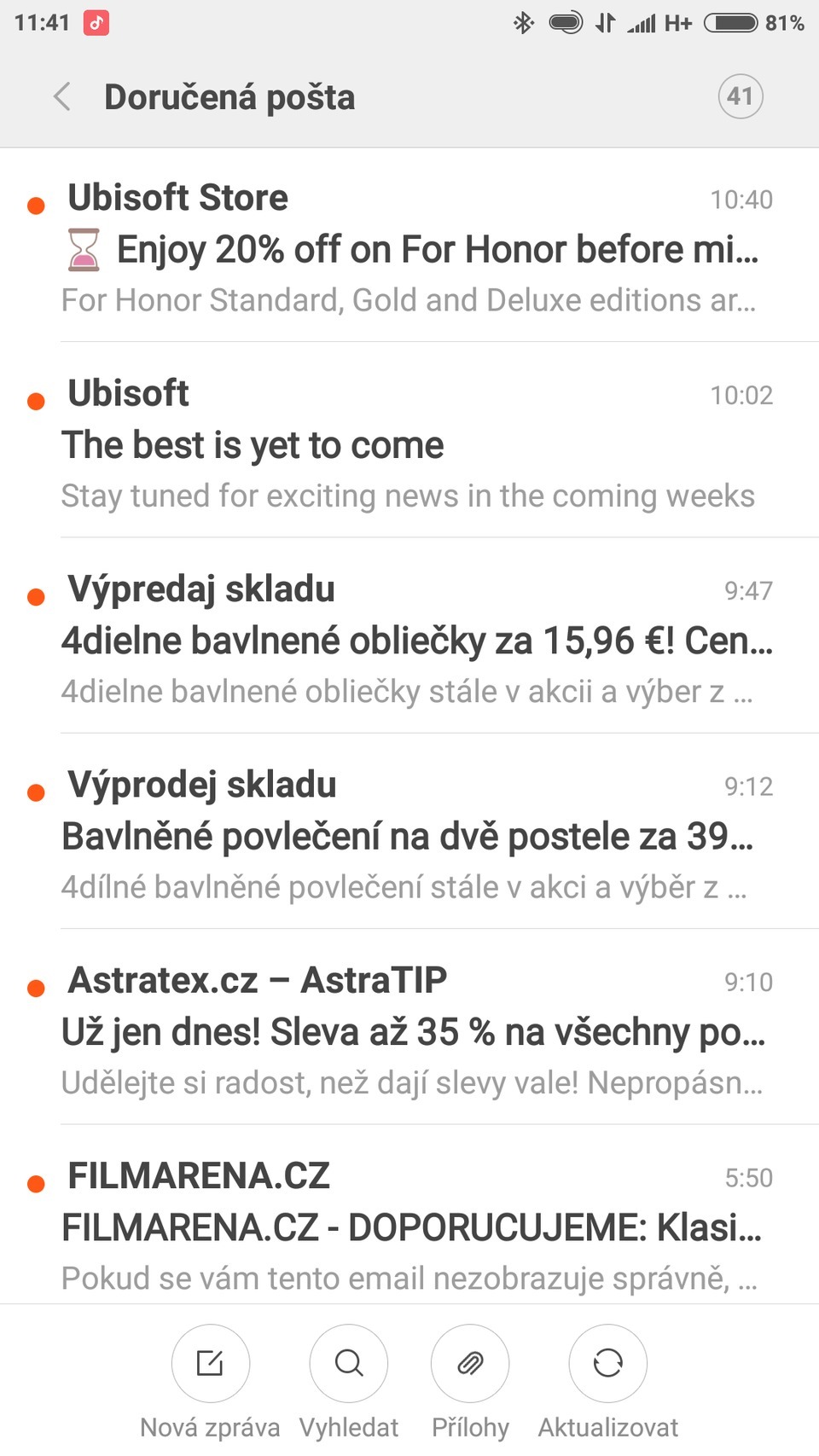Image resolution: width=819 pixels, height=1456 pixels.
Task: Open the Astratex.cz – AstraTIP email
Action: coord(409,1030)
